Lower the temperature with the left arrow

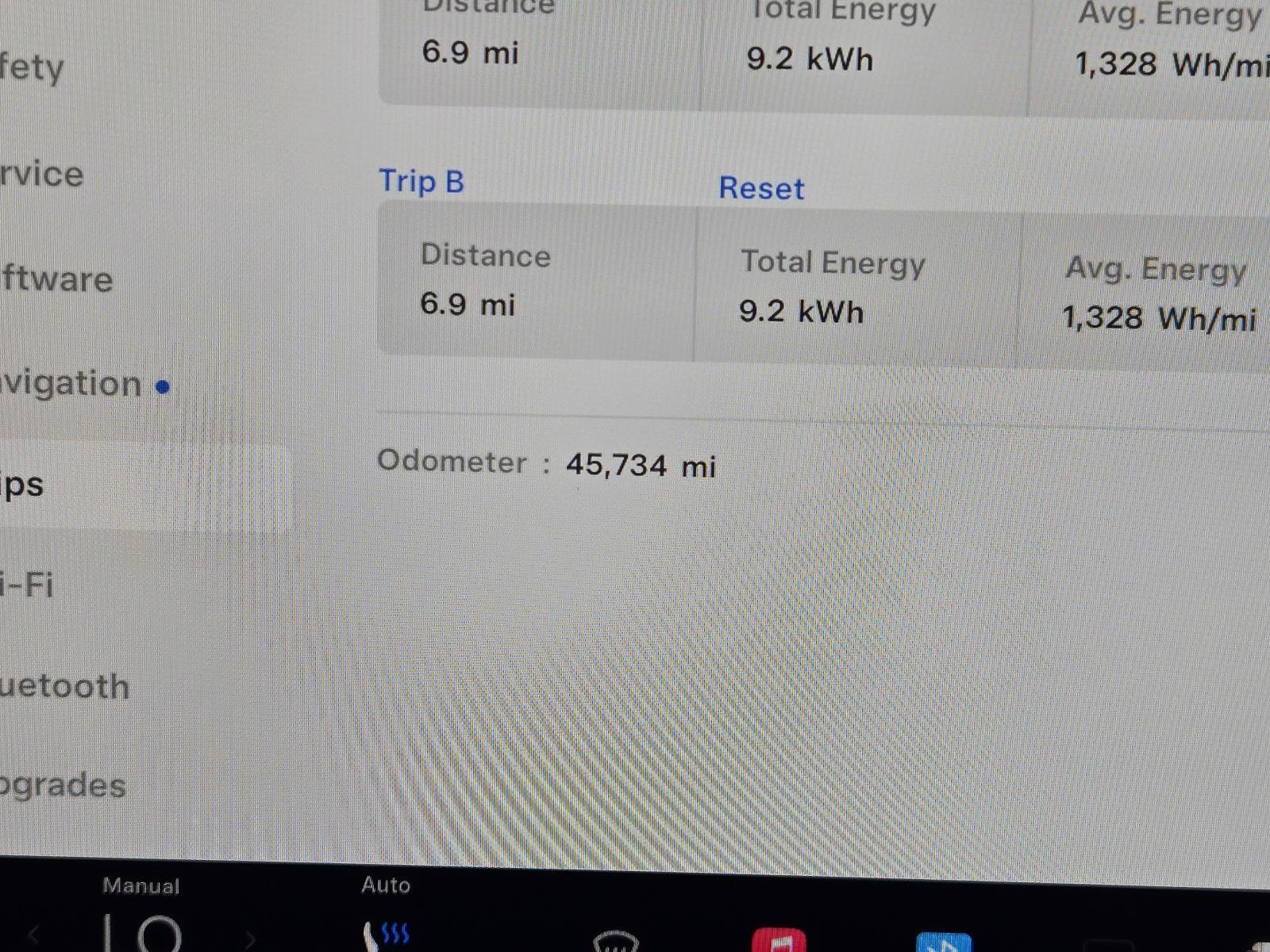click(x=33, y=936)
